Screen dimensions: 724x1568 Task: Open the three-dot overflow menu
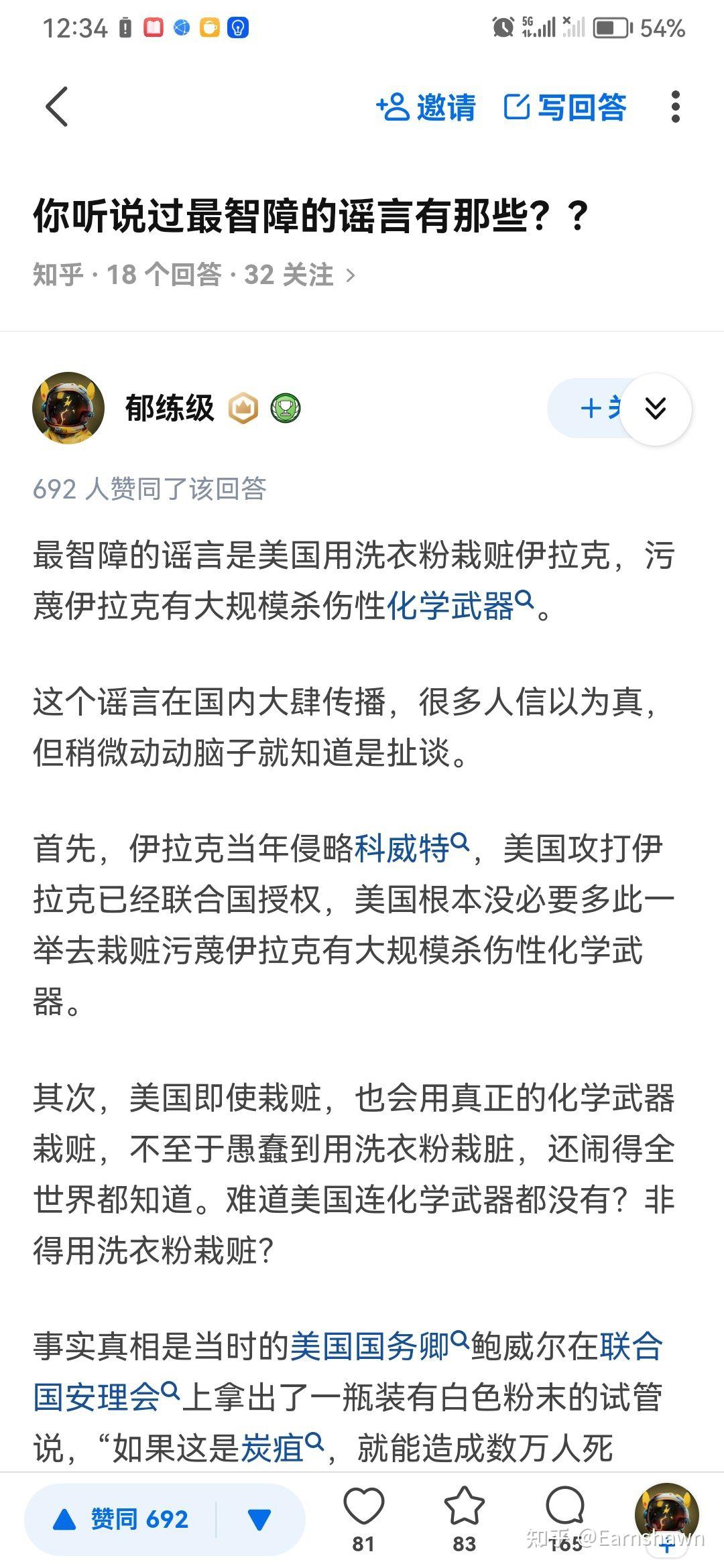point(675,107)
